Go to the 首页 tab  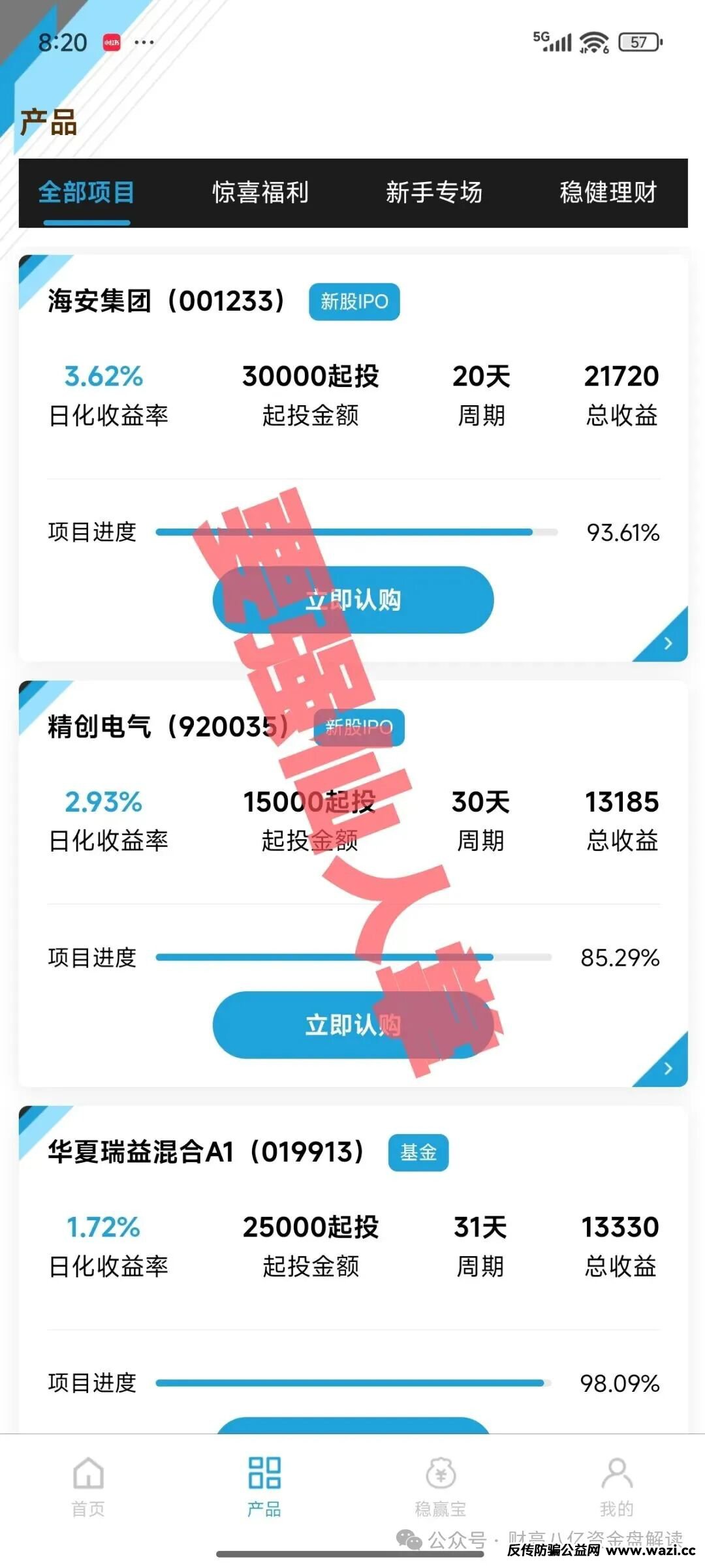coord(88,1485)
